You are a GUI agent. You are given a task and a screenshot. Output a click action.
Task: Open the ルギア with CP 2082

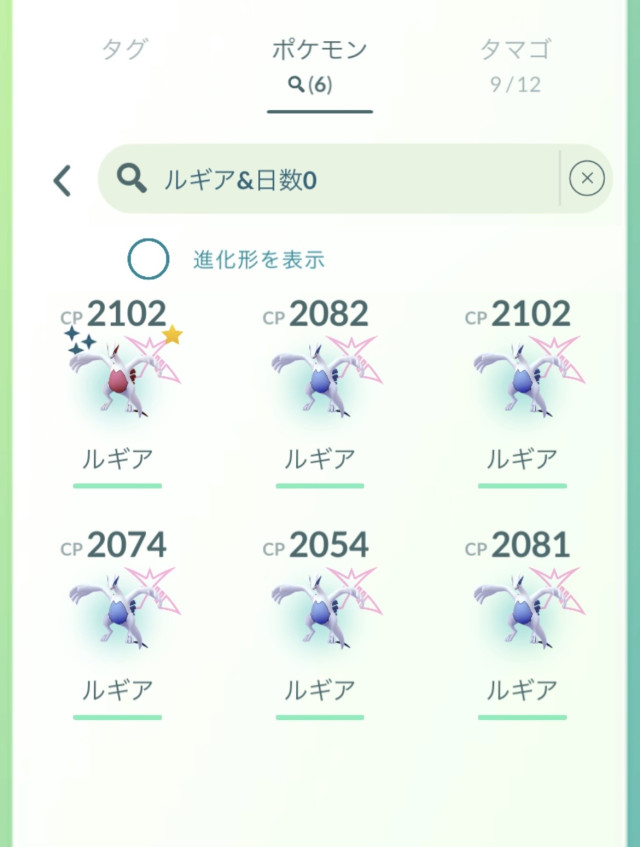click(x=320, y=378)
